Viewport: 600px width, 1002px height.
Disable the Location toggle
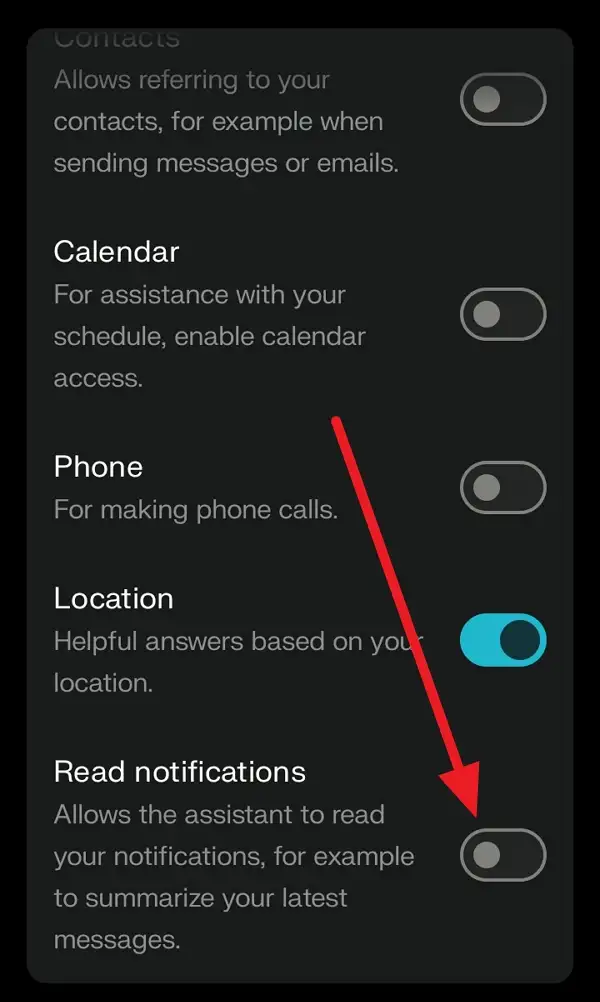coord(503,640)
